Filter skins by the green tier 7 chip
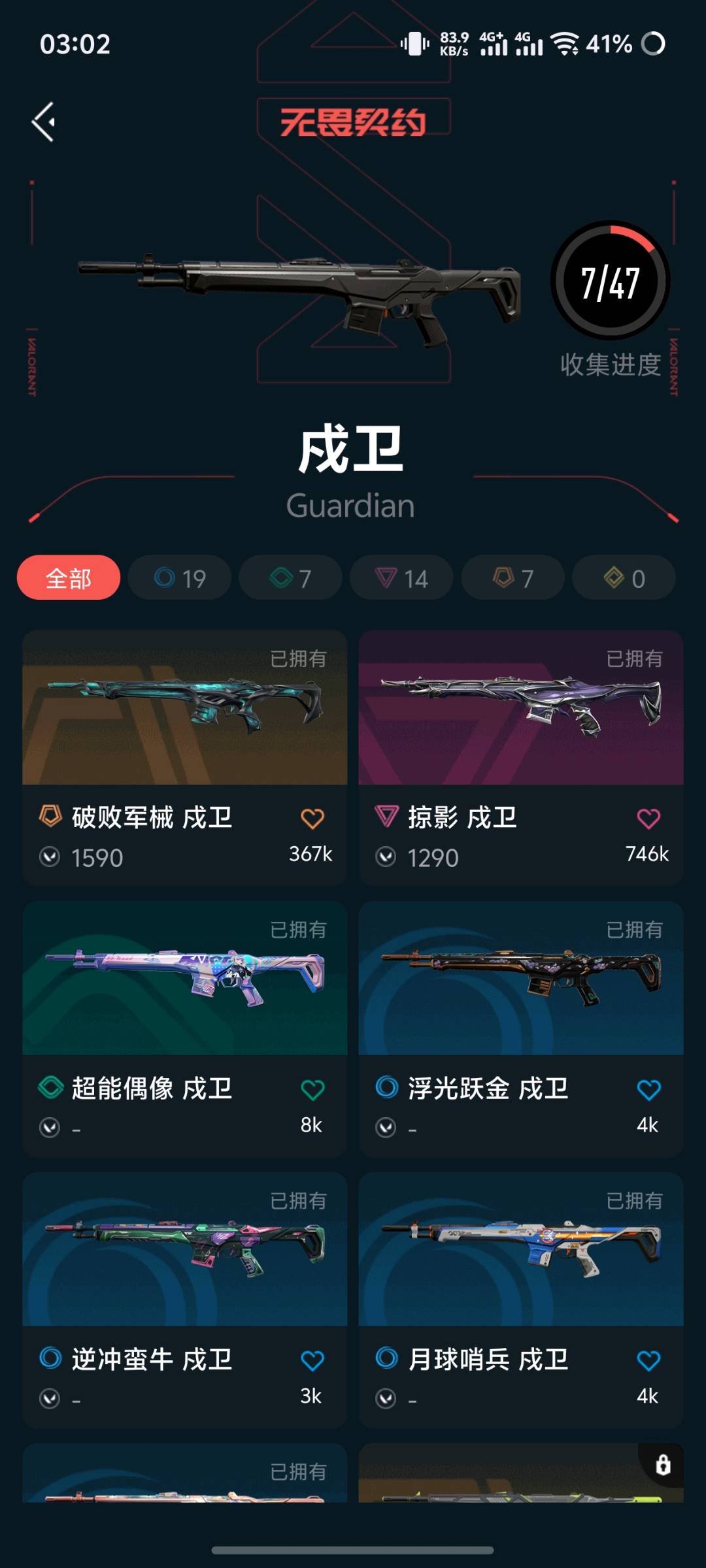706x1568 pixels. coord(290,578)
